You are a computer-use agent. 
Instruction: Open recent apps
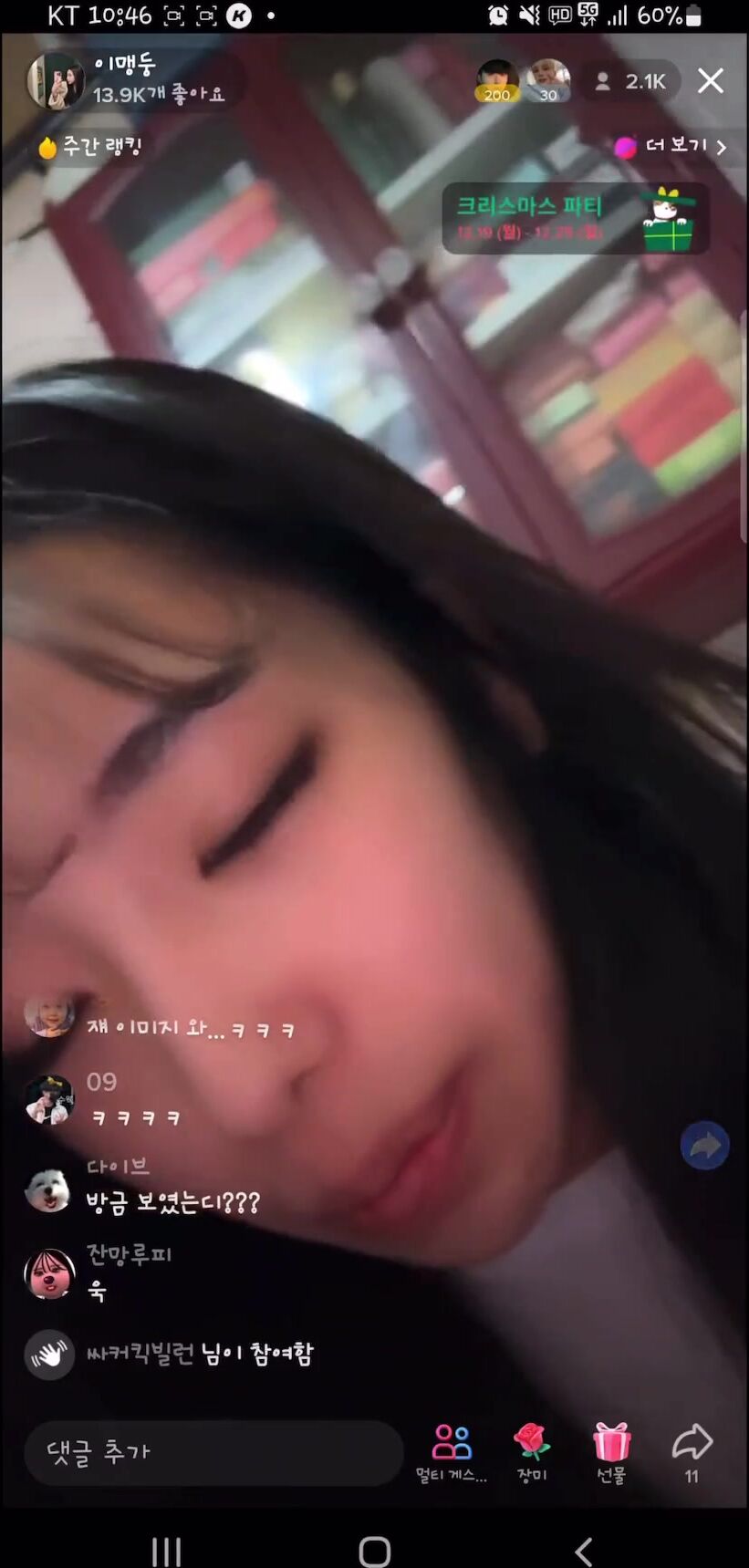166,1551
